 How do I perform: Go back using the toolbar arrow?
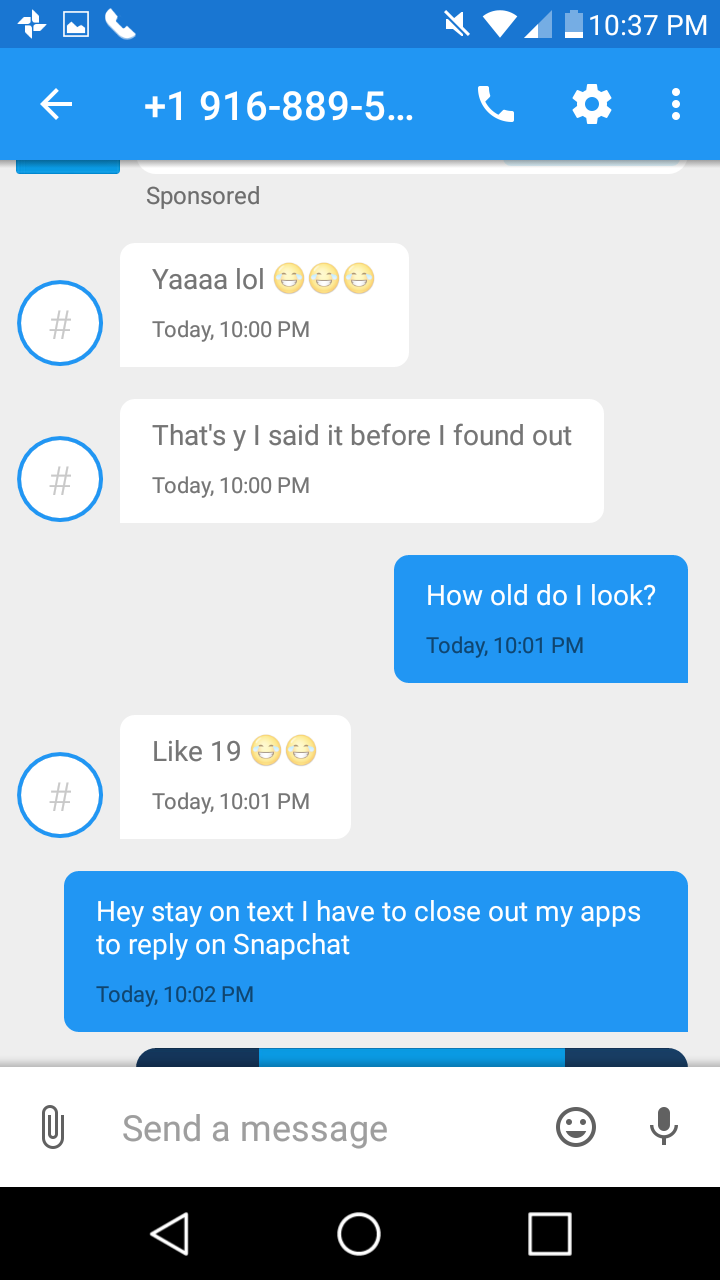pyautogui.click(x=56, y=104)
